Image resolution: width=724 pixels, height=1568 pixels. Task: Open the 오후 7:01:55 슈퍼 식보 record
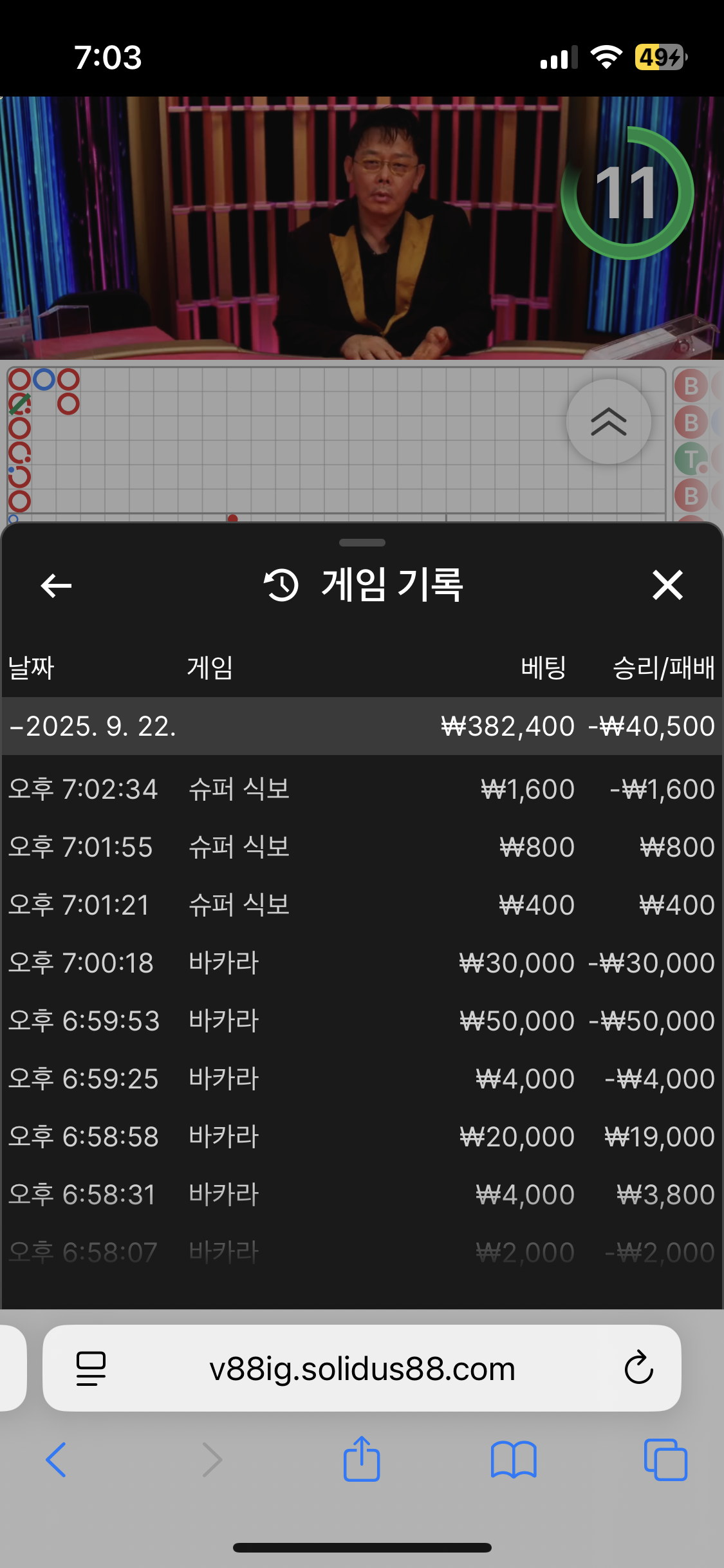point(362,847)
